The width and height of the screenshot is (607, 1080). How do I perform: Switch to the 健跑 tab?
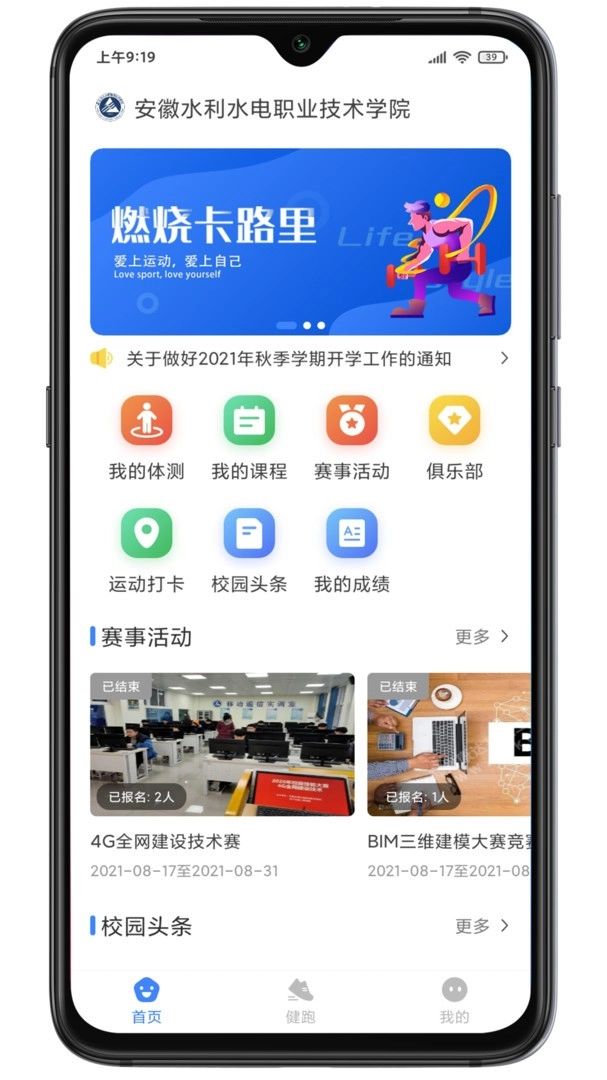[x=300, y=1000]
